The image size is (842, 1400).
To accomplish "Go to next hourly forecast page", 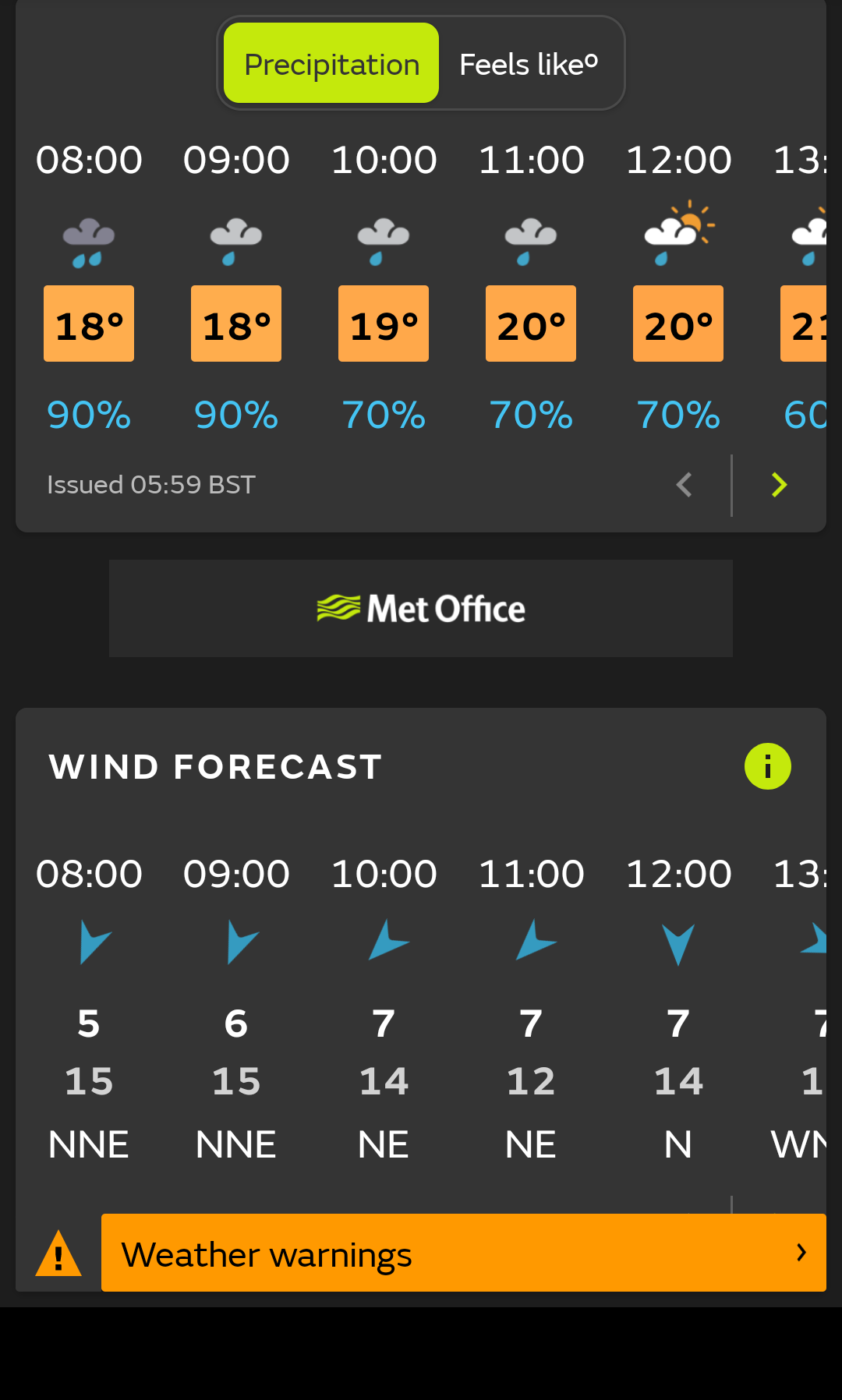I will click(x=779, y=485).
